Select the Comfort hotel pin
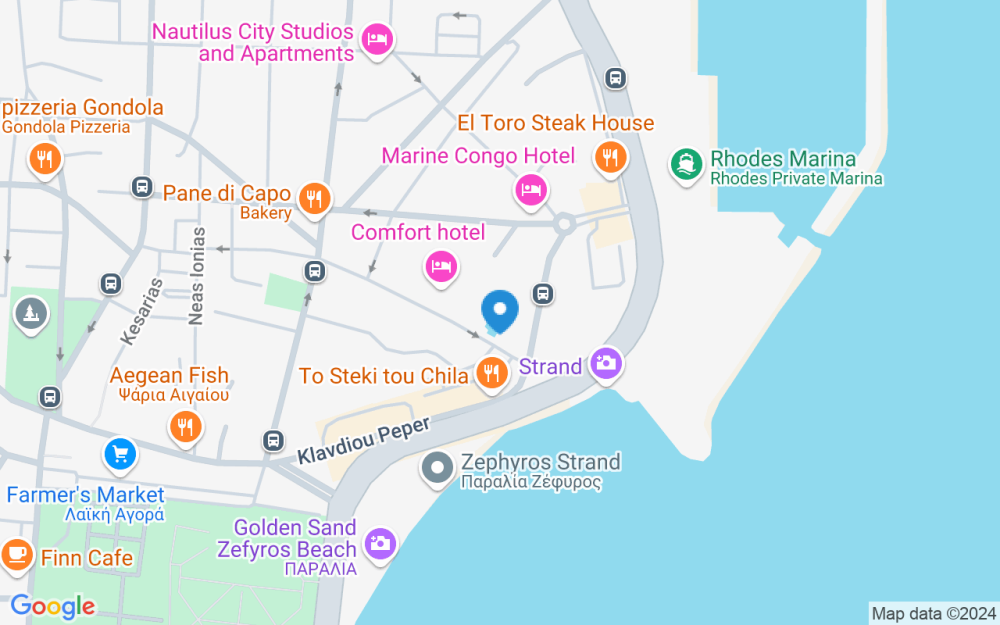 tap(441, 266)
